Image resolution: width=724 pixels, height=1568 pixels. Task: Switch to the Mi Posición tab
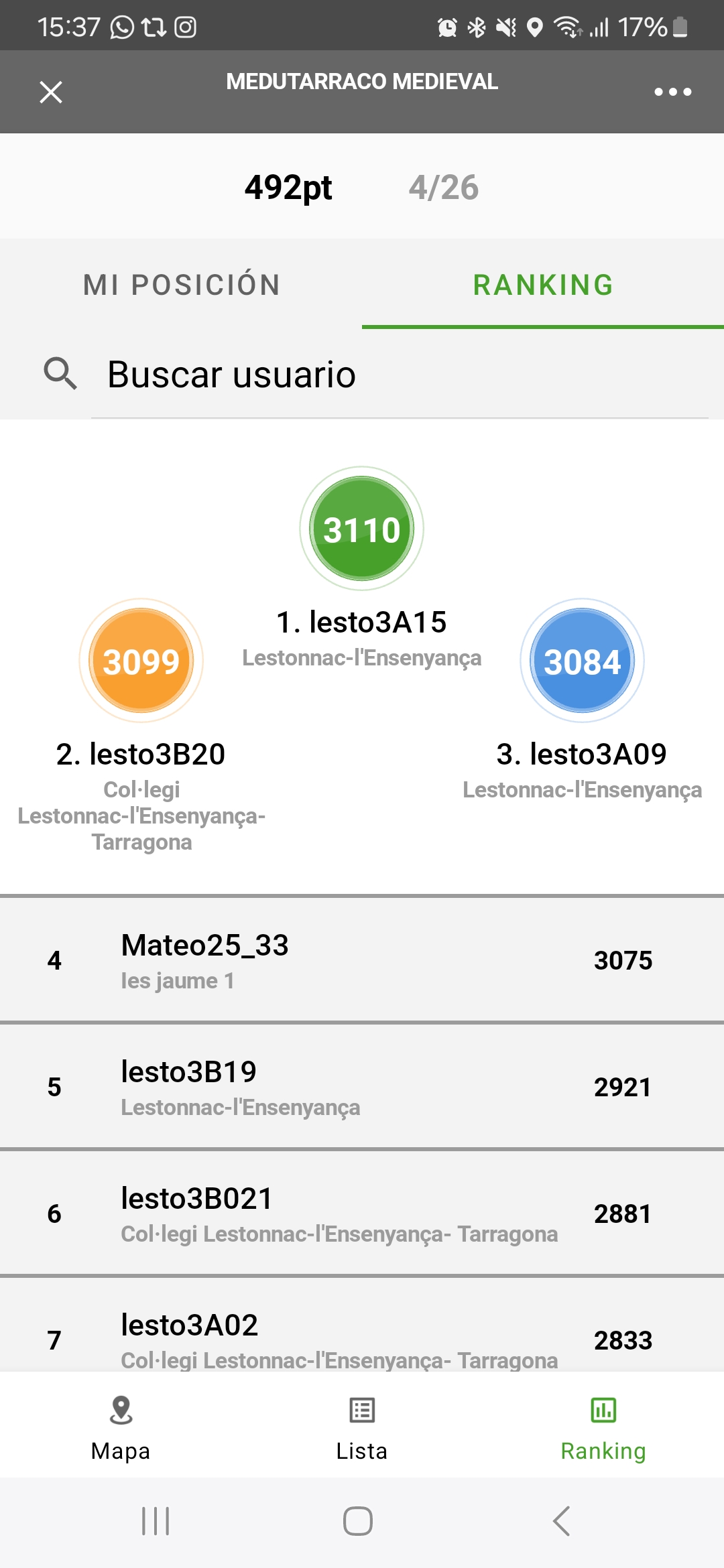(181, 285)
